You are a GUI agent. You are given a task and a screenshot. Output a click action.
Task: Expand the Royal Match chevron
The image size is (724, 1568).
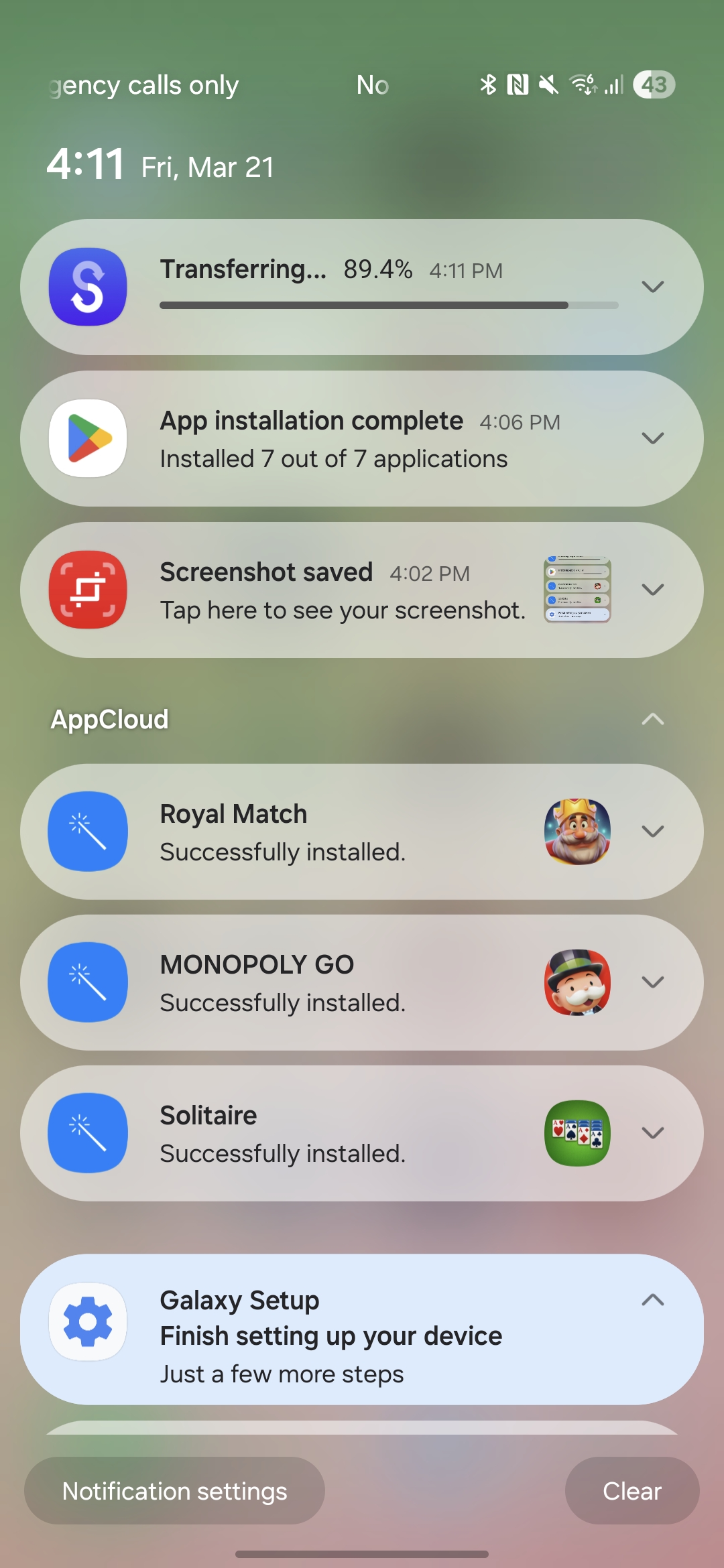(652, 832)
